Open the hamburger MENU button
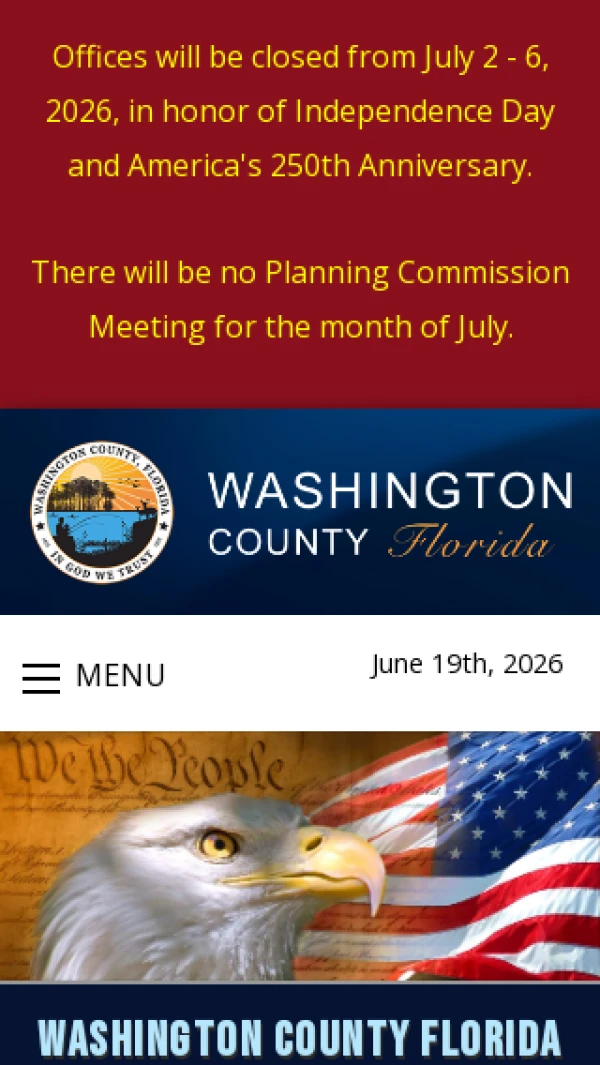Image resolution: width=600 pixels, height=1065 pixels. pos(94,676)
